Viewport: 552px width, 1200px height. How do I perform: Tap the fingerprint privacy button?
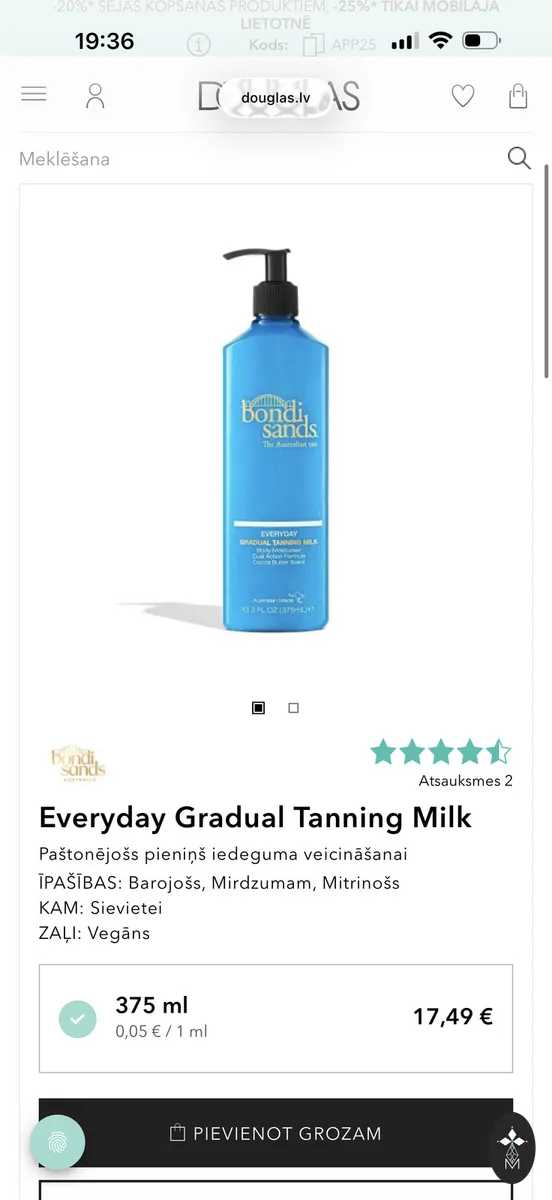pyautogui.click(x=57, y=1142)
